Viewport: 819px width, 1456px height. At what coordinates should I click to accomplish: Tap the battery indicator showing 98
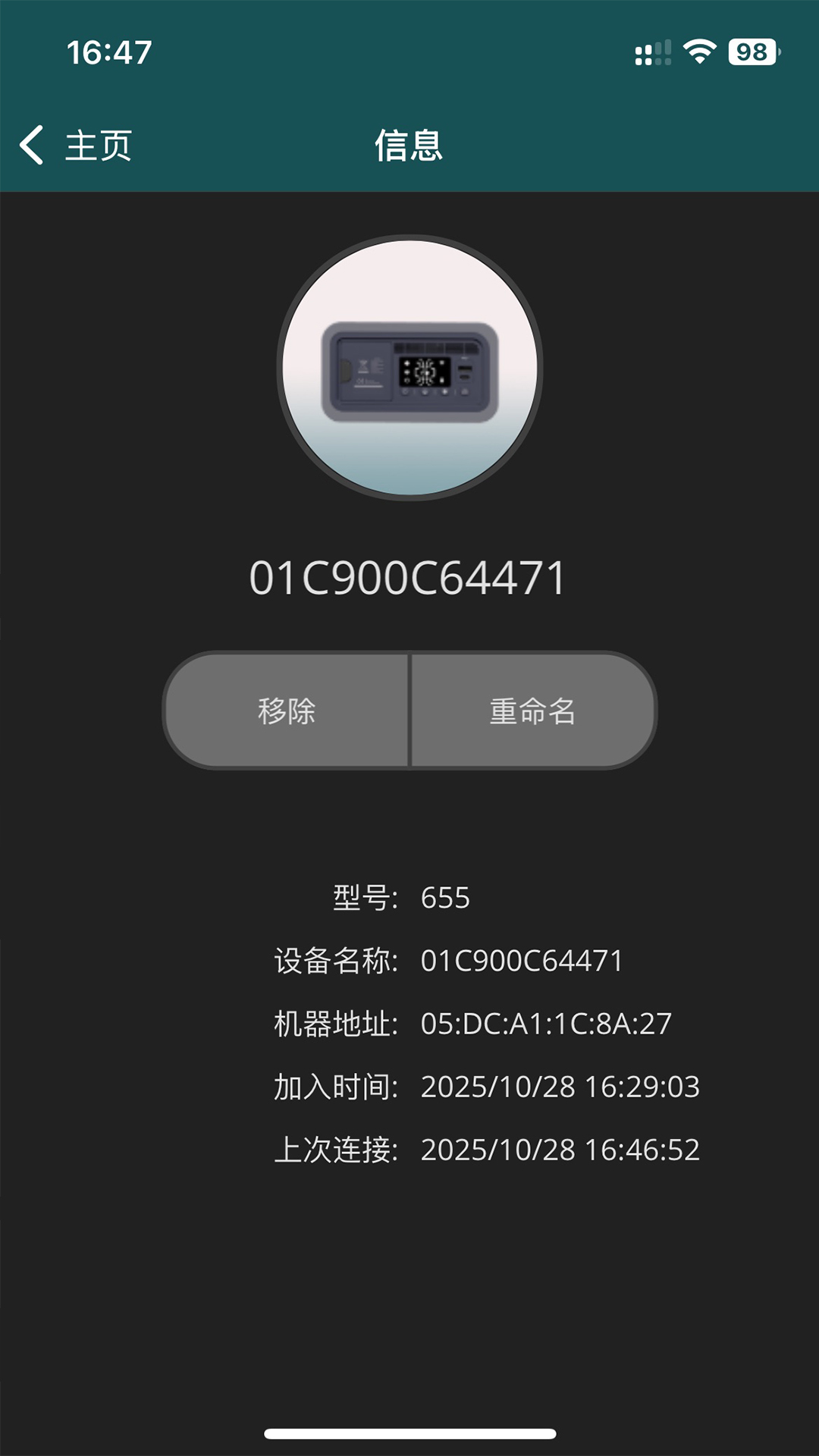click(751, 52)
